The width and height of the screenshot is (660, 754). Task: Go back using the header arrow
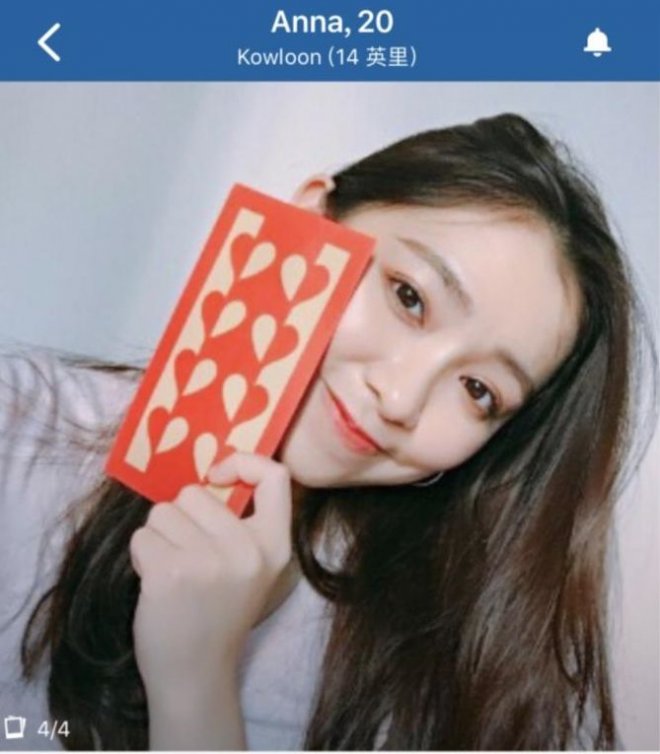49,42
